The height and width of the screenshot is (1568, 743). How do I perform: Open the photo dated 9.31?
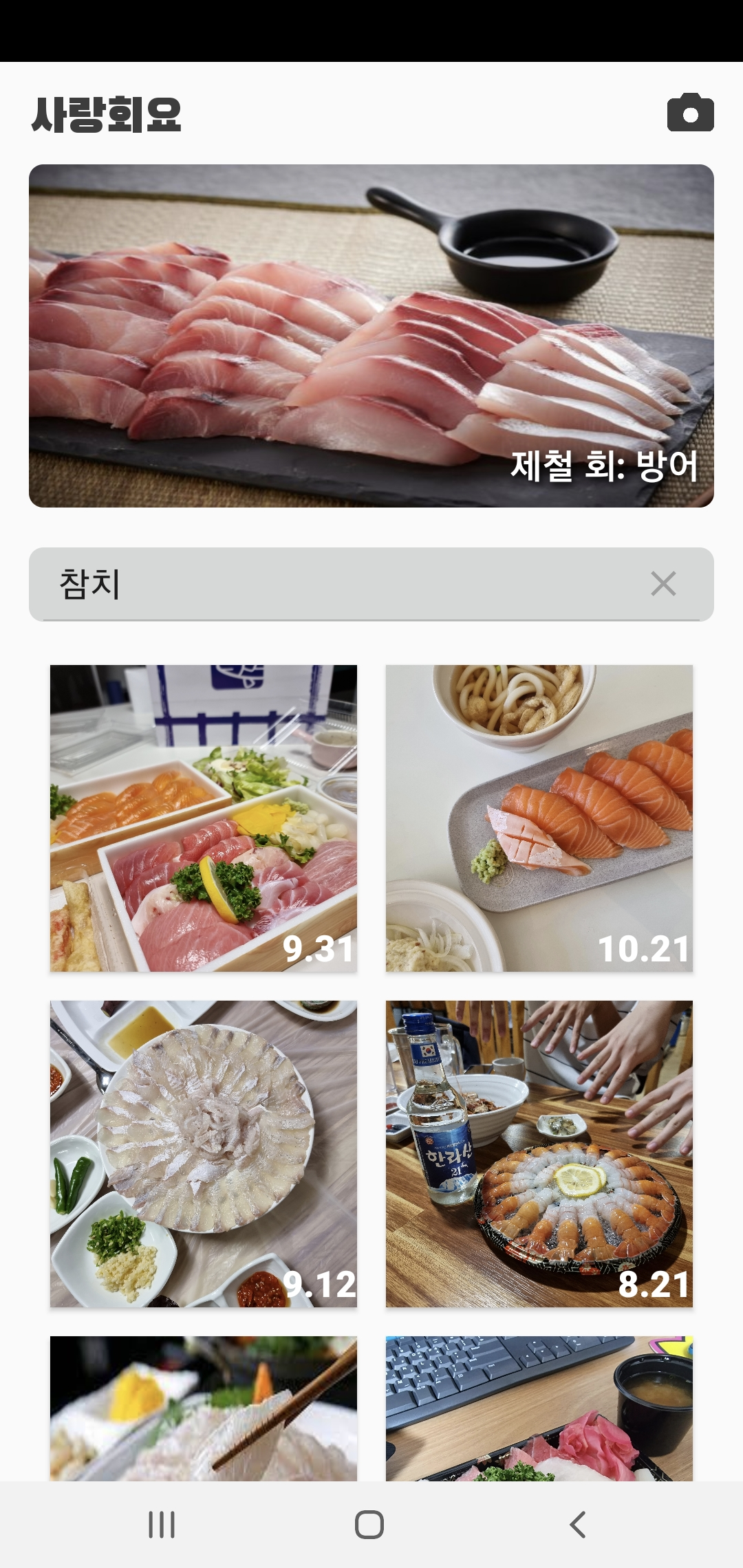[204, 818]
